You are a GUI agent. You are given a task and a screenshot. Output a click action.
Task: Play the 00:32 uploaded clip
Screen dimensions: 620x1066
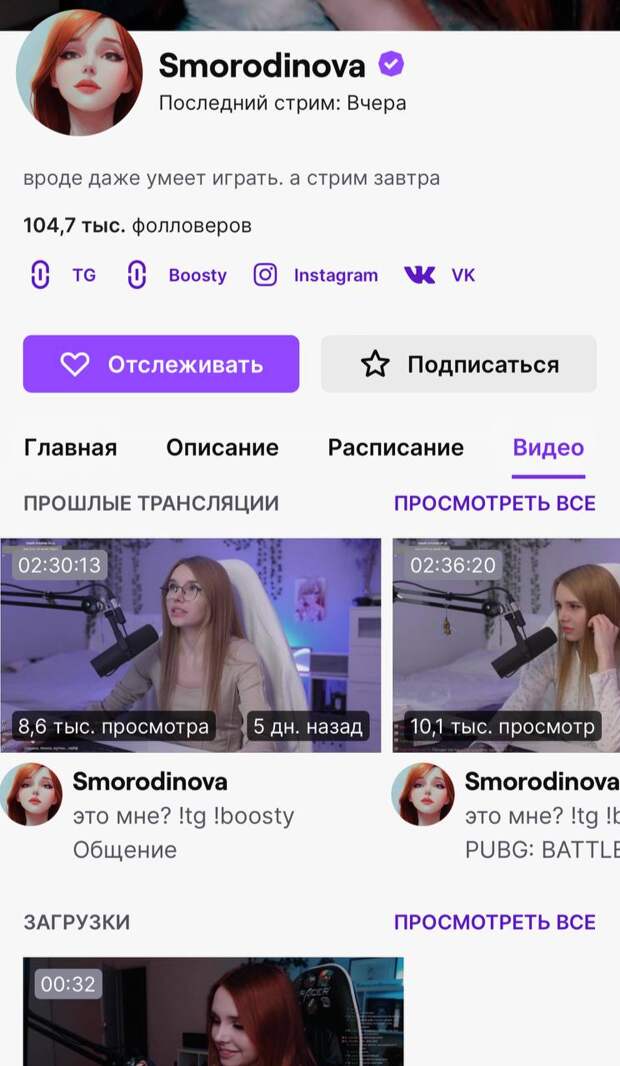pos(213,1010)
